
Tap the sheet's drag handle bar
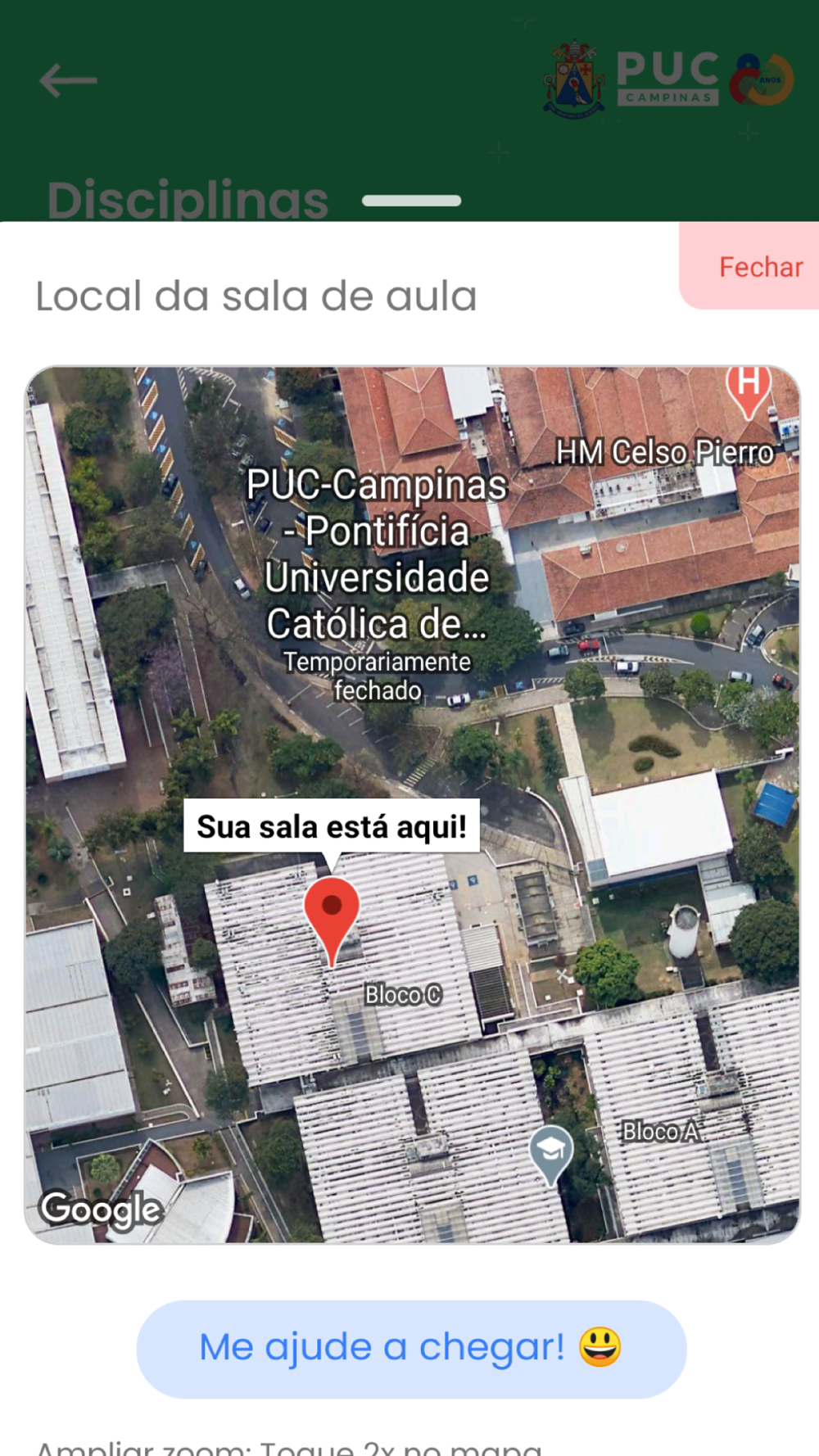(x=411, y=201)
